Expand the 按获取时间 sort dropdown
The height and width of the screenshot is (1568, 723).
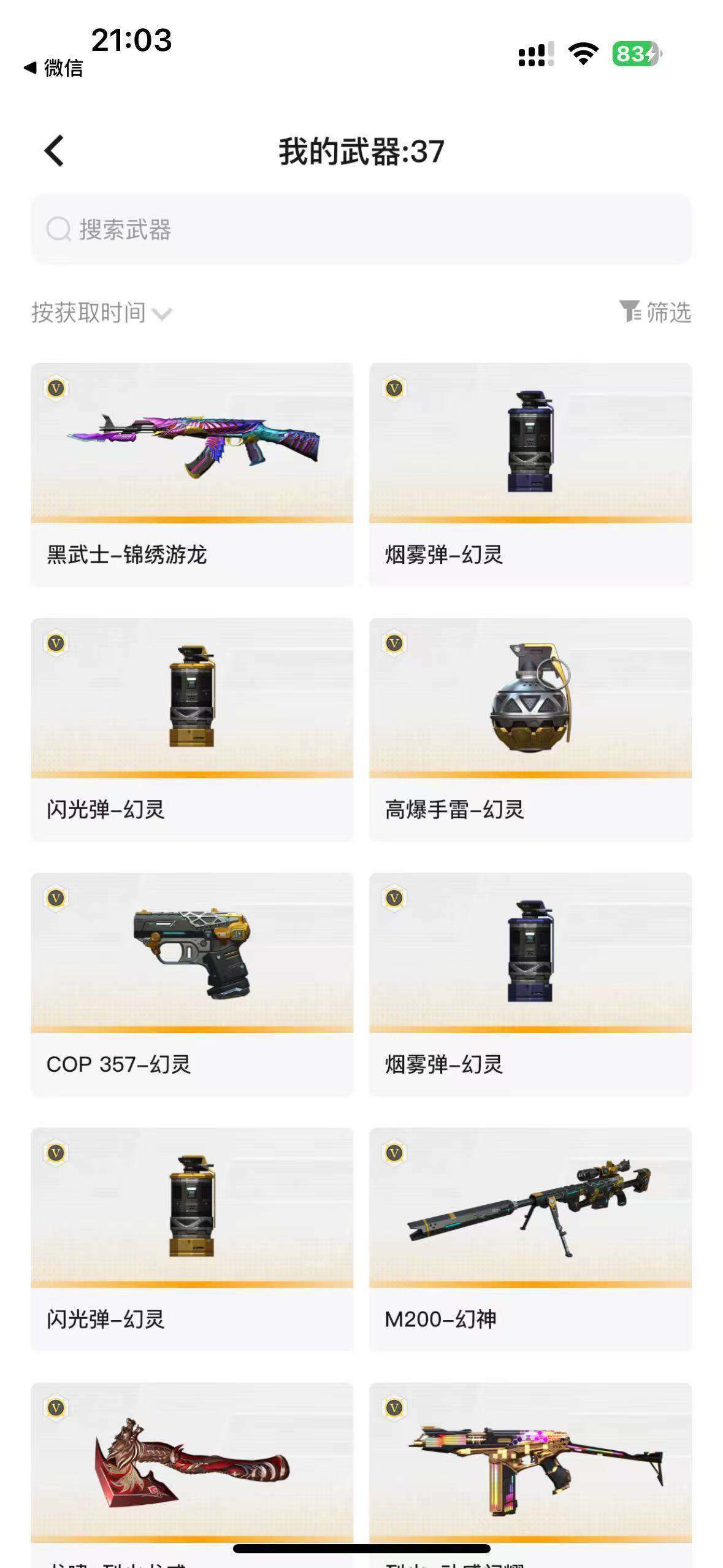pos(102,313)
